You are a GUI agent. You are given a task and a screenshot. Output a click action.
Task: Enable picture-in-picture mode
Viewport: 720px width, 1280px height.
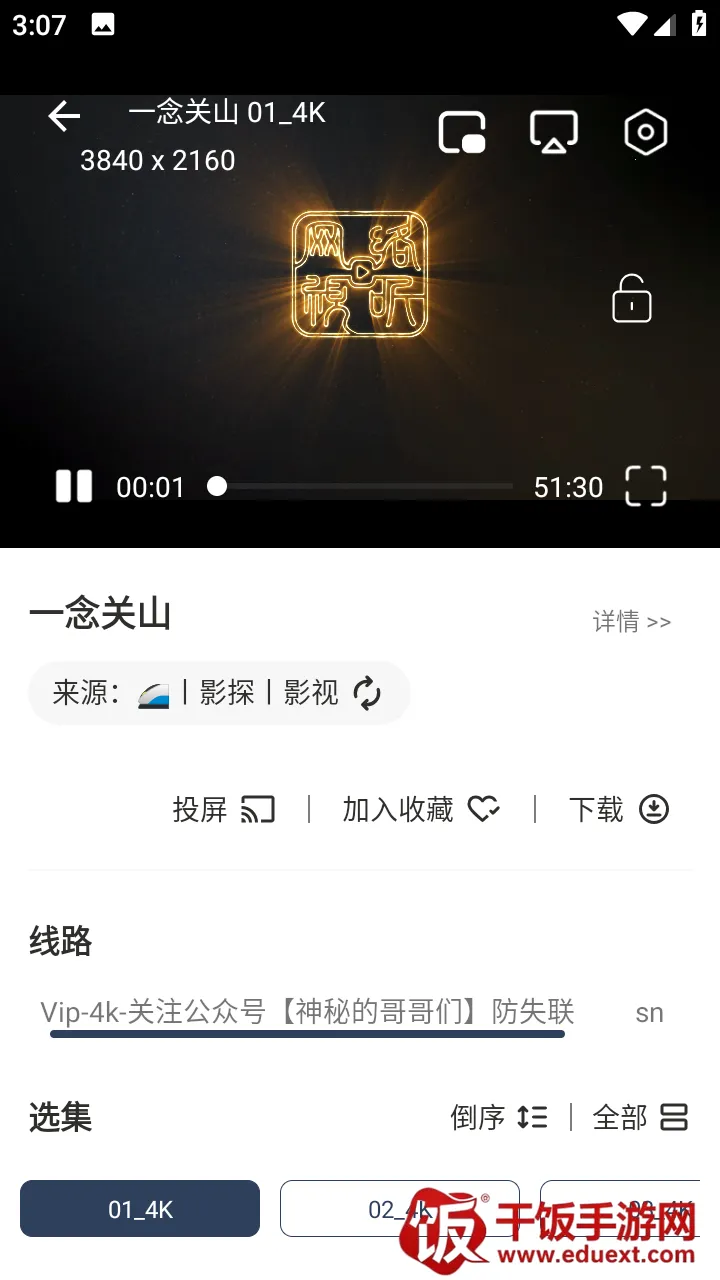462,133
